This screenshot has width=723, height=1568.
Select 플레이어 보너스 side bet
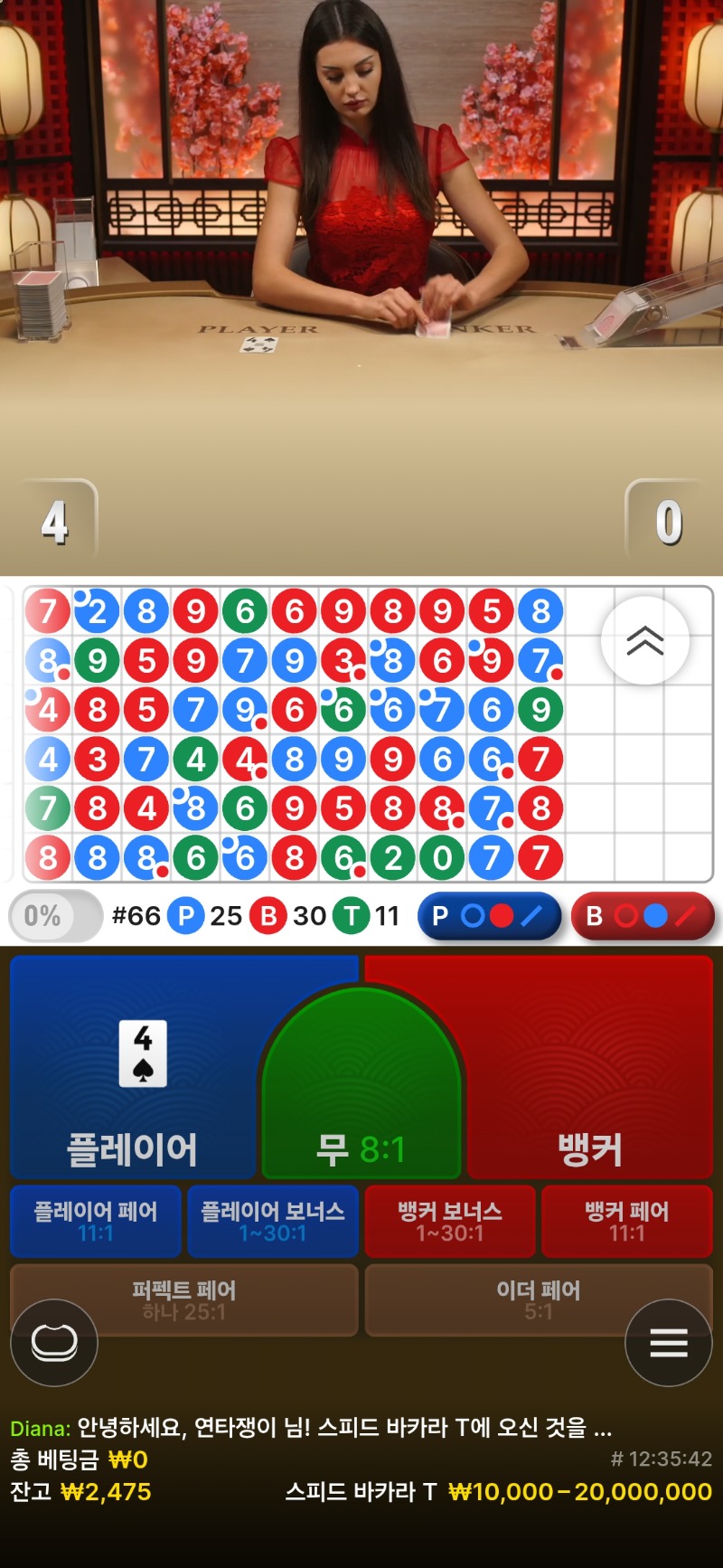(272, 1221)
